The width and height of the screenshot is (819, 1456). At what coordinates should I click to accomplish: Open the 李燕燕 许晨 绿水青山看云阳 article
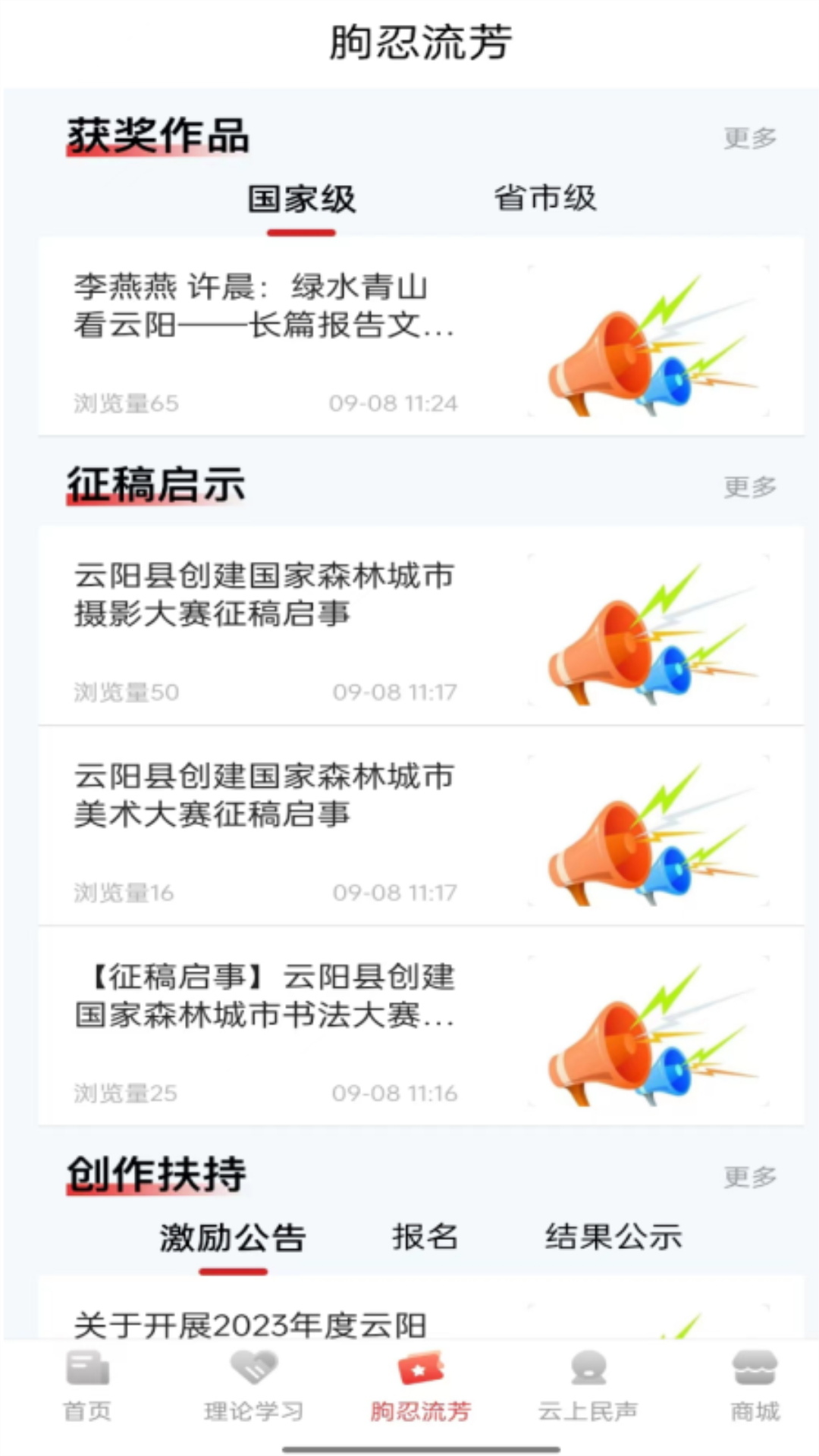coord(421,337)
